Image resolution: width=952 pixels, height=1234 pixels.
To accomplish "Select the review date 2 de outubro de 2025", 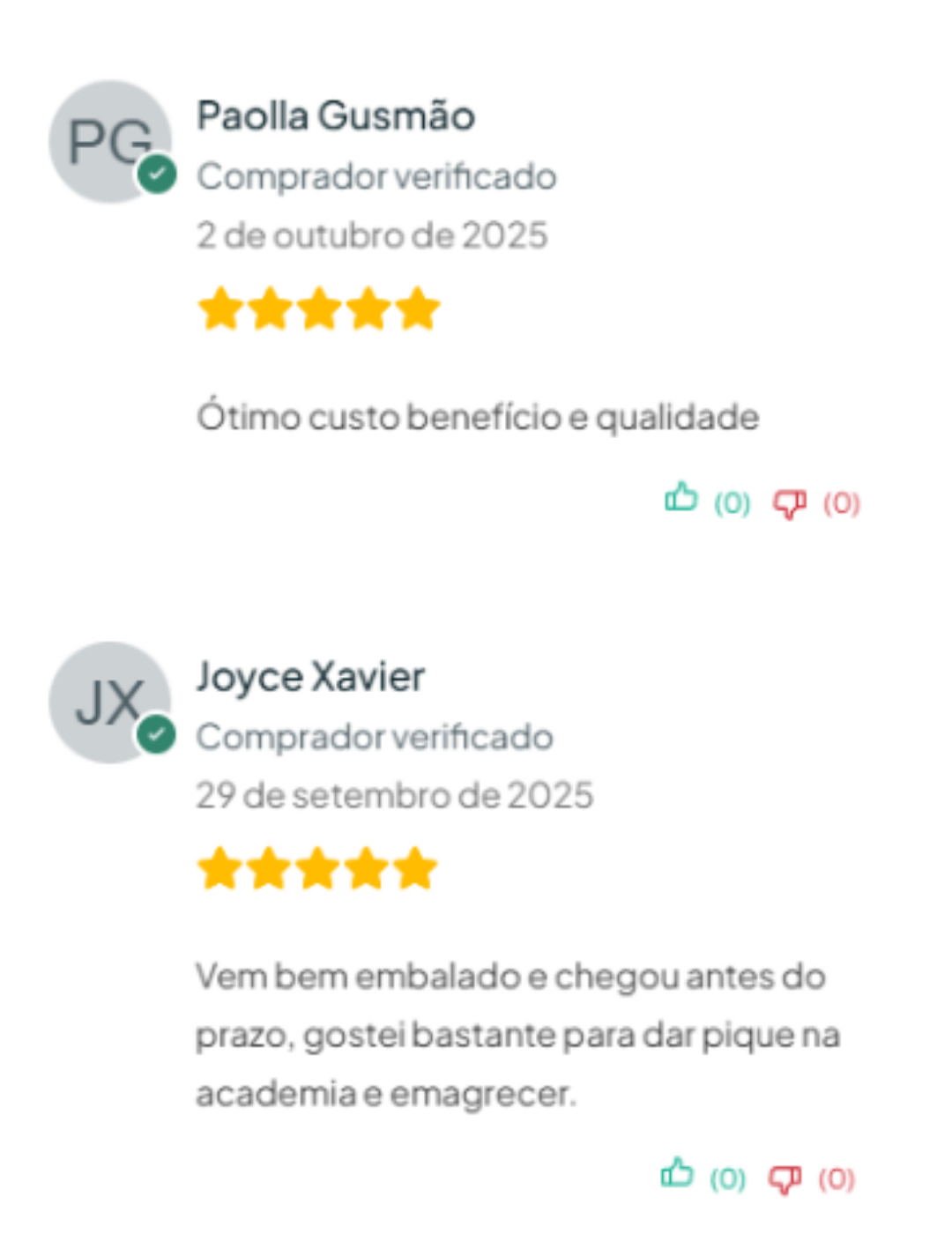I will [371, 235].
